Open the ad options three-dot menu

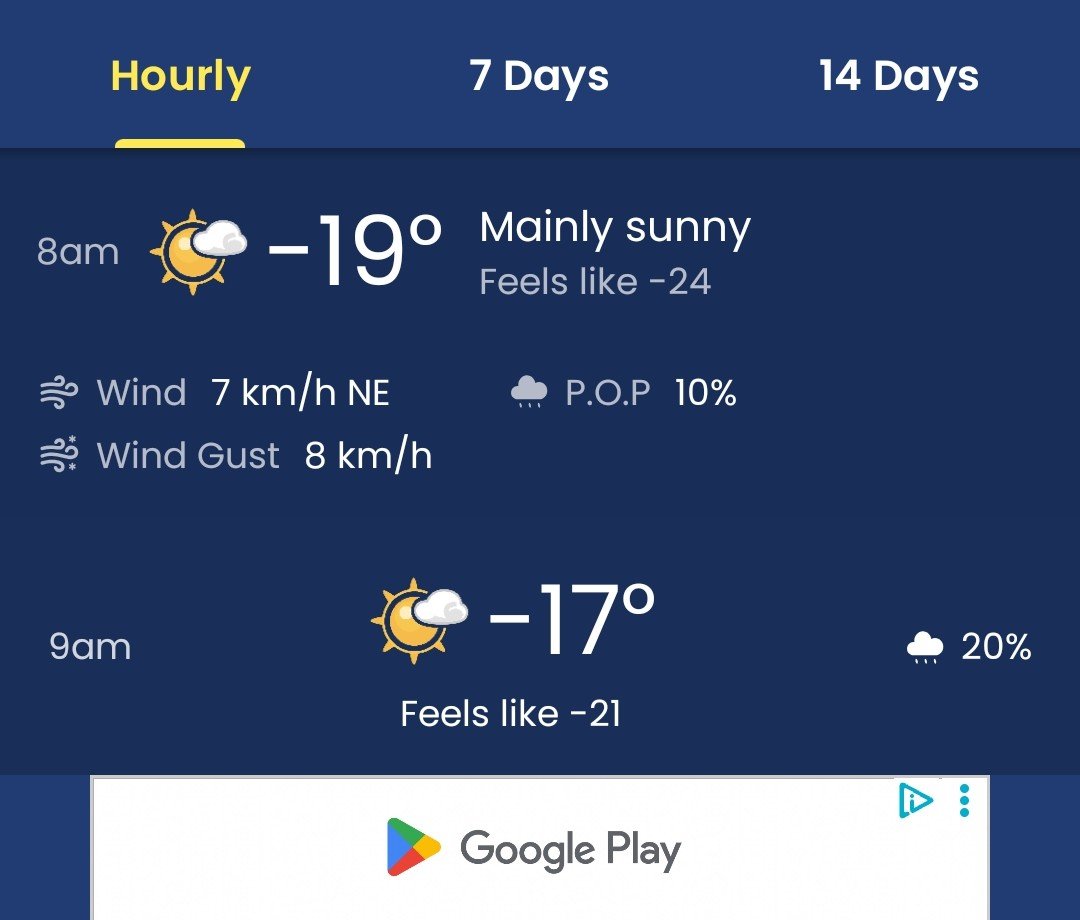964,800
